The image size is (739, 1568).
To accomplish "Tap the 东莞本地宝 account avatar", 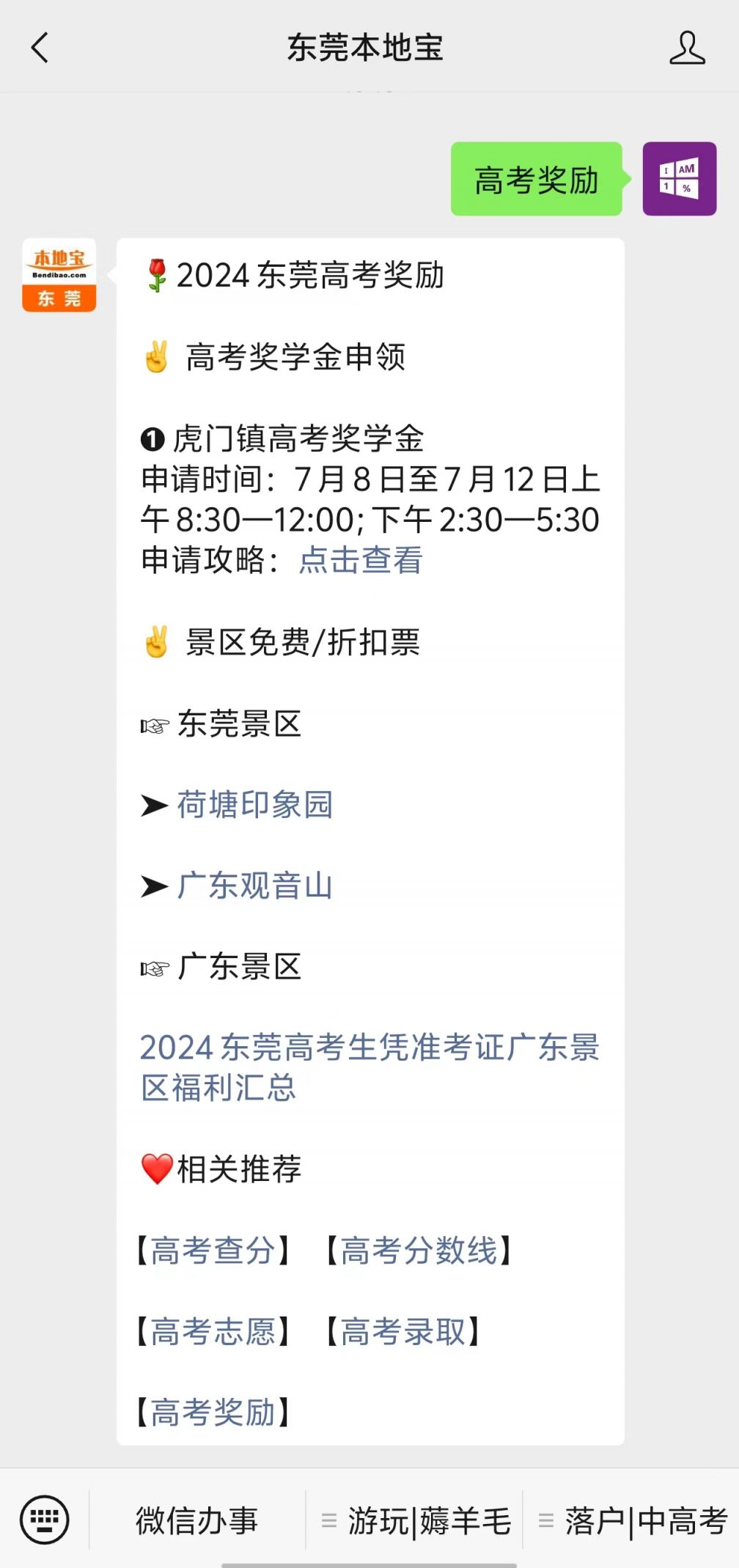I will click(59, 275).
